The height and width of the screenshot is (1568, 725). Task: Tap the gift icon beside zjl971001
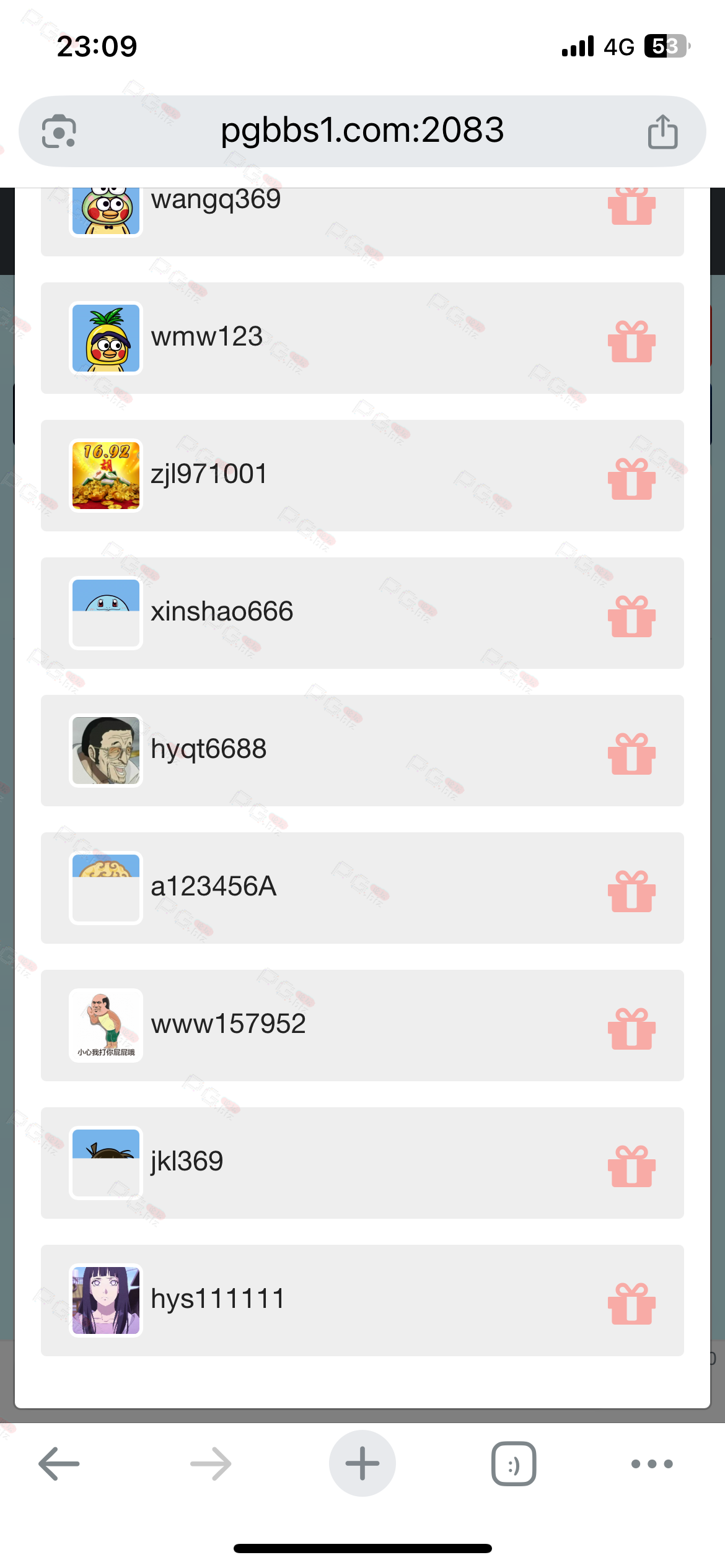point(631,479)
